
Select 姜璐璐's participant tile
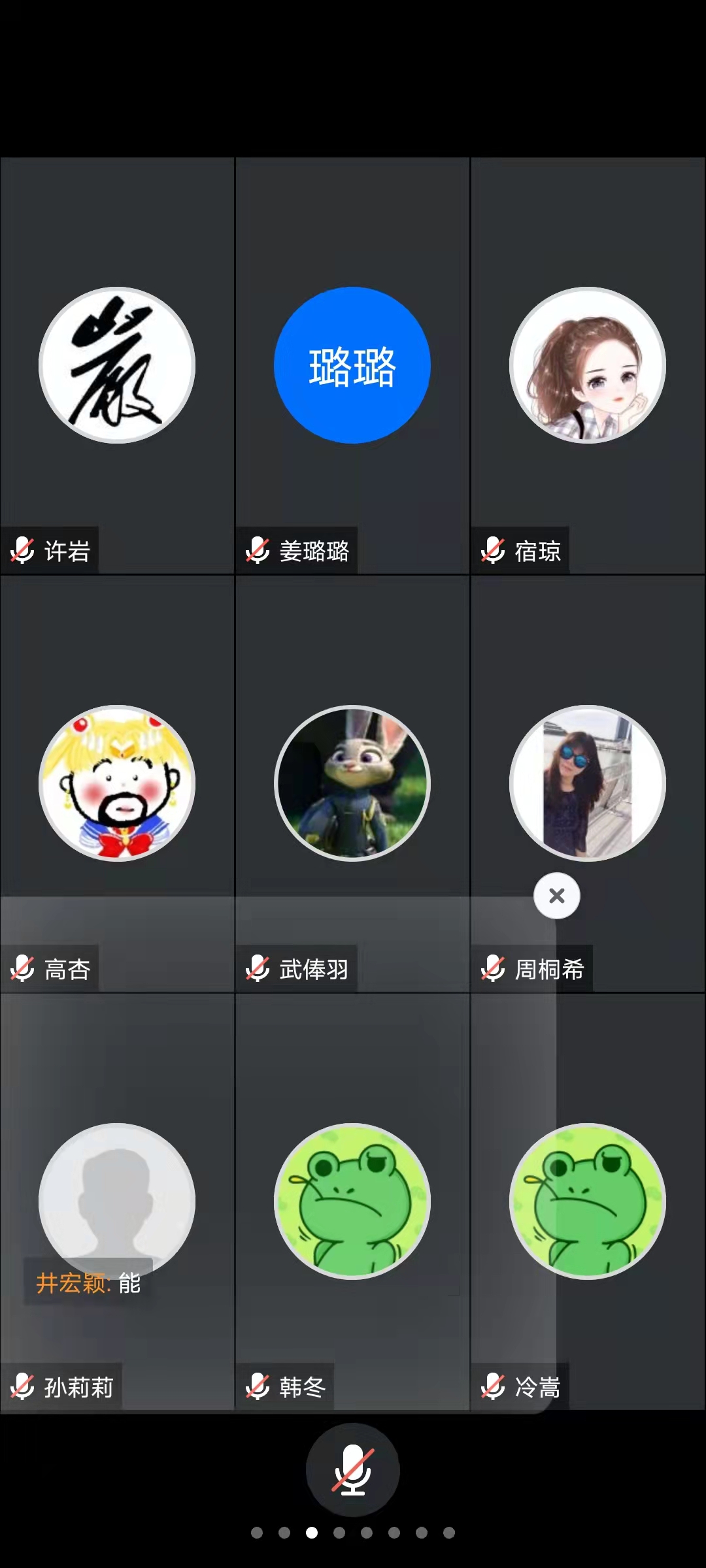(352, 366)
